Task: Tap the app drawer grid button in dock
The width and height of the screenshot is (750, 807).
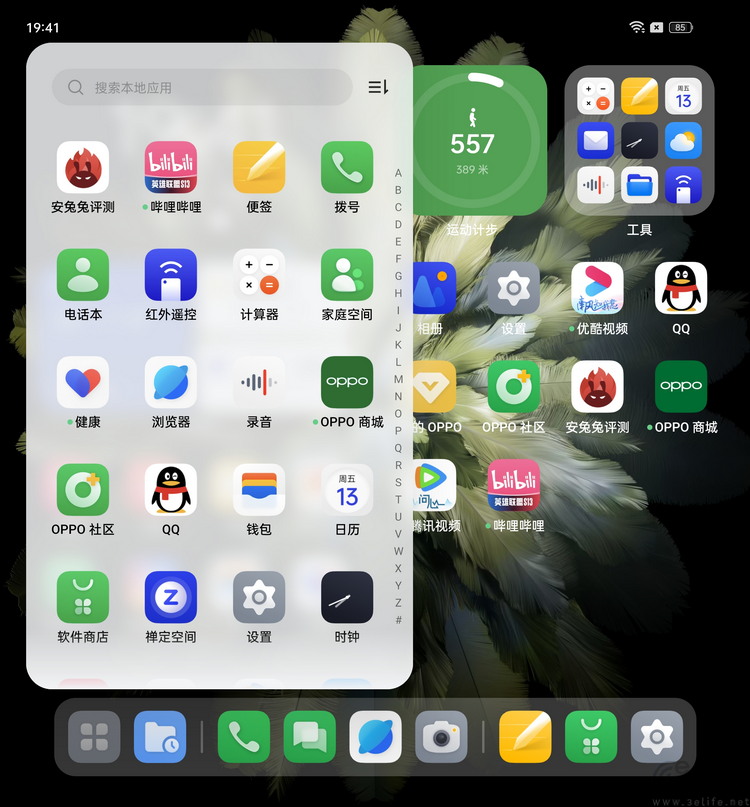Action: click(94, 738)
